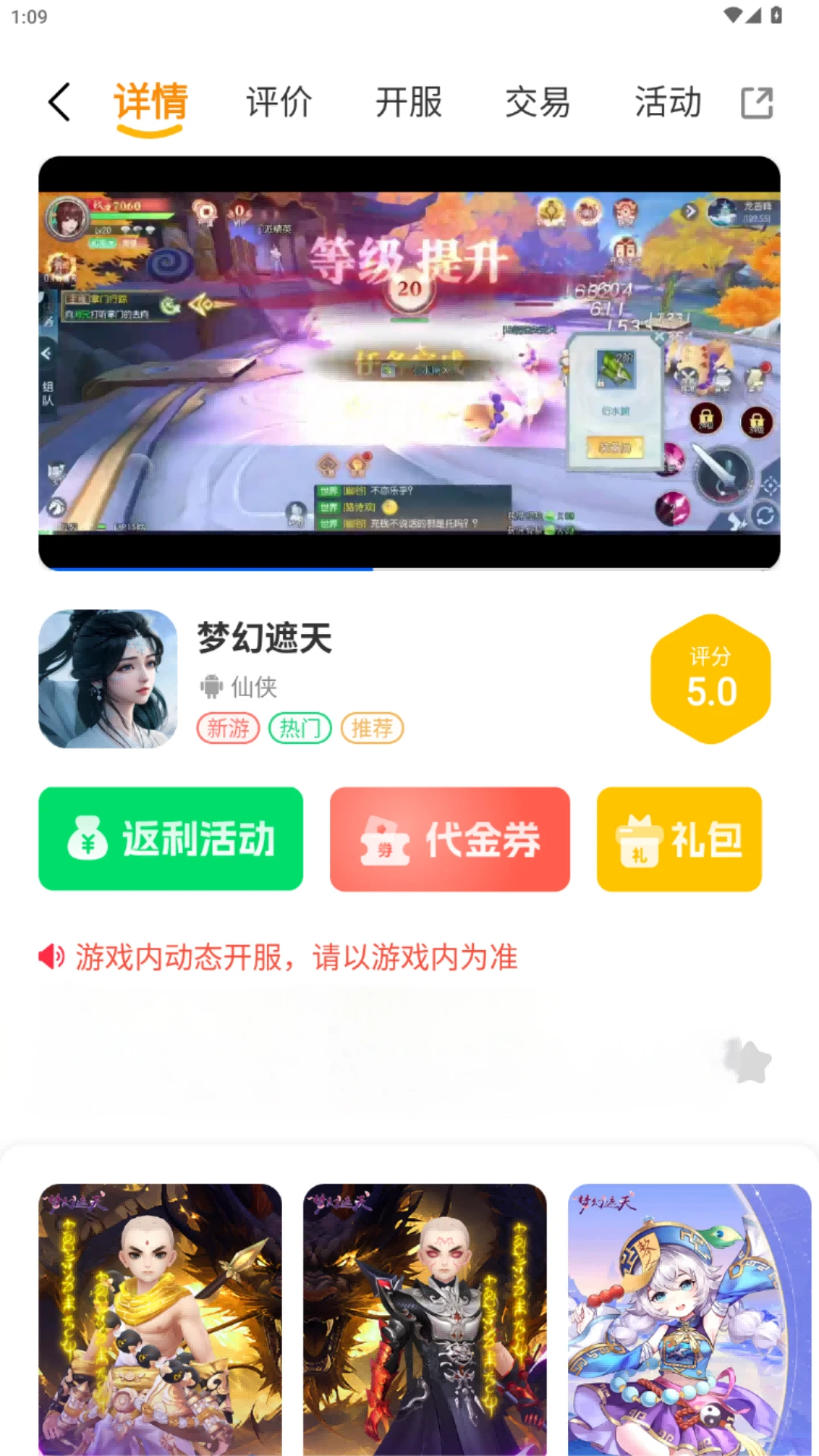View the golden monk character screenshot
This screenshot has height=1456, width=819.
160,1319
